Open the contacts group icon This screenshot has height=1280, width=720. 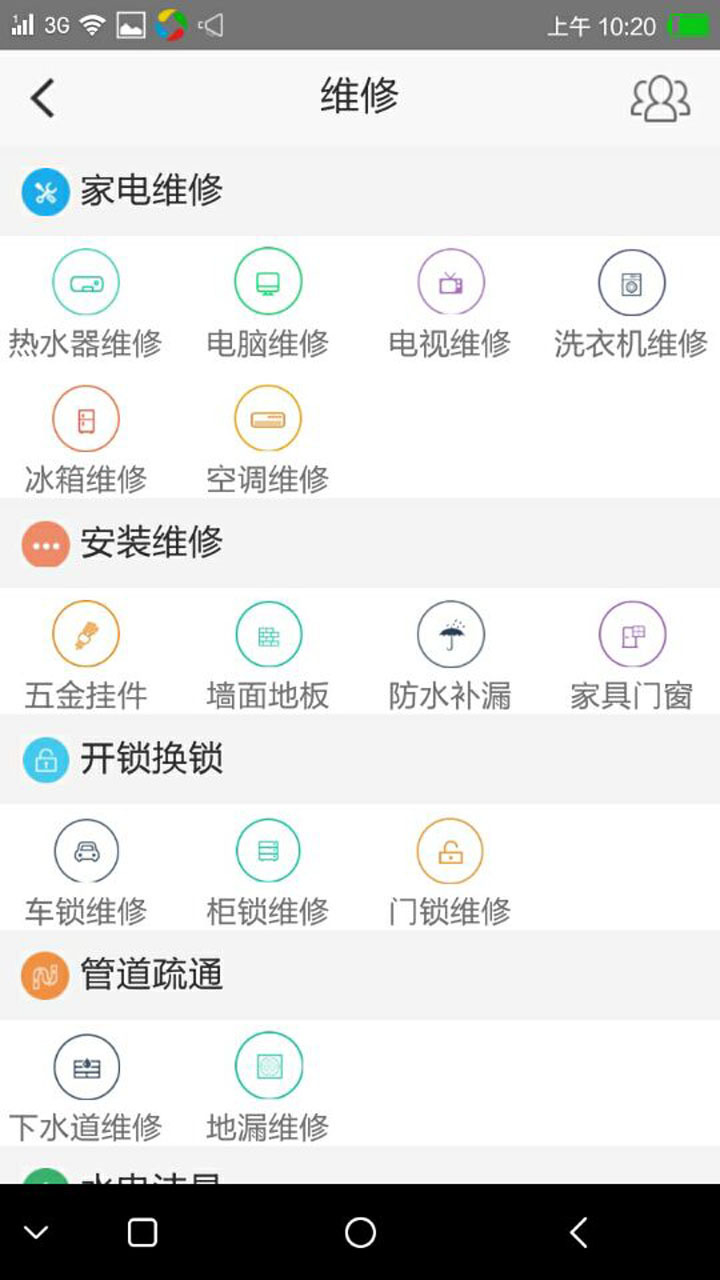[x=660, y=98]
